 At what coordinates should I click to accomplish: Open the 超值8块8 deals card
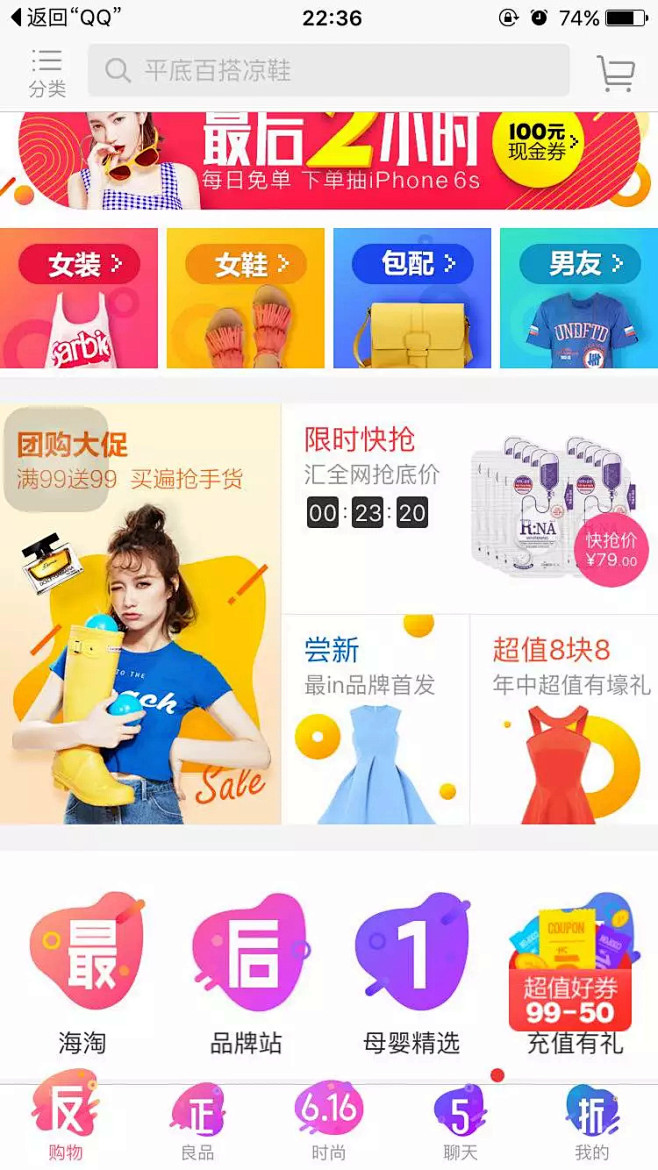[564, 720]
